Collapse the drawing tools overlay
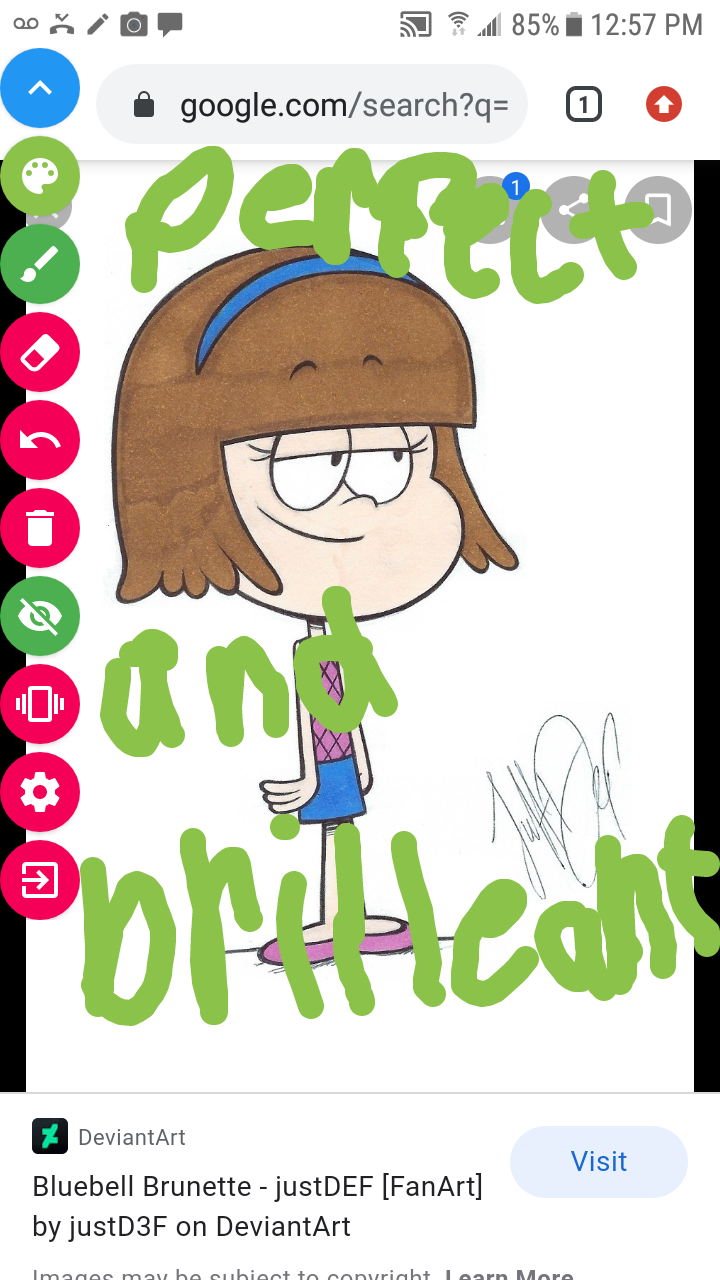Viewport: 720px width, 1280px height. pyautogui.click(x=40, y=88)
